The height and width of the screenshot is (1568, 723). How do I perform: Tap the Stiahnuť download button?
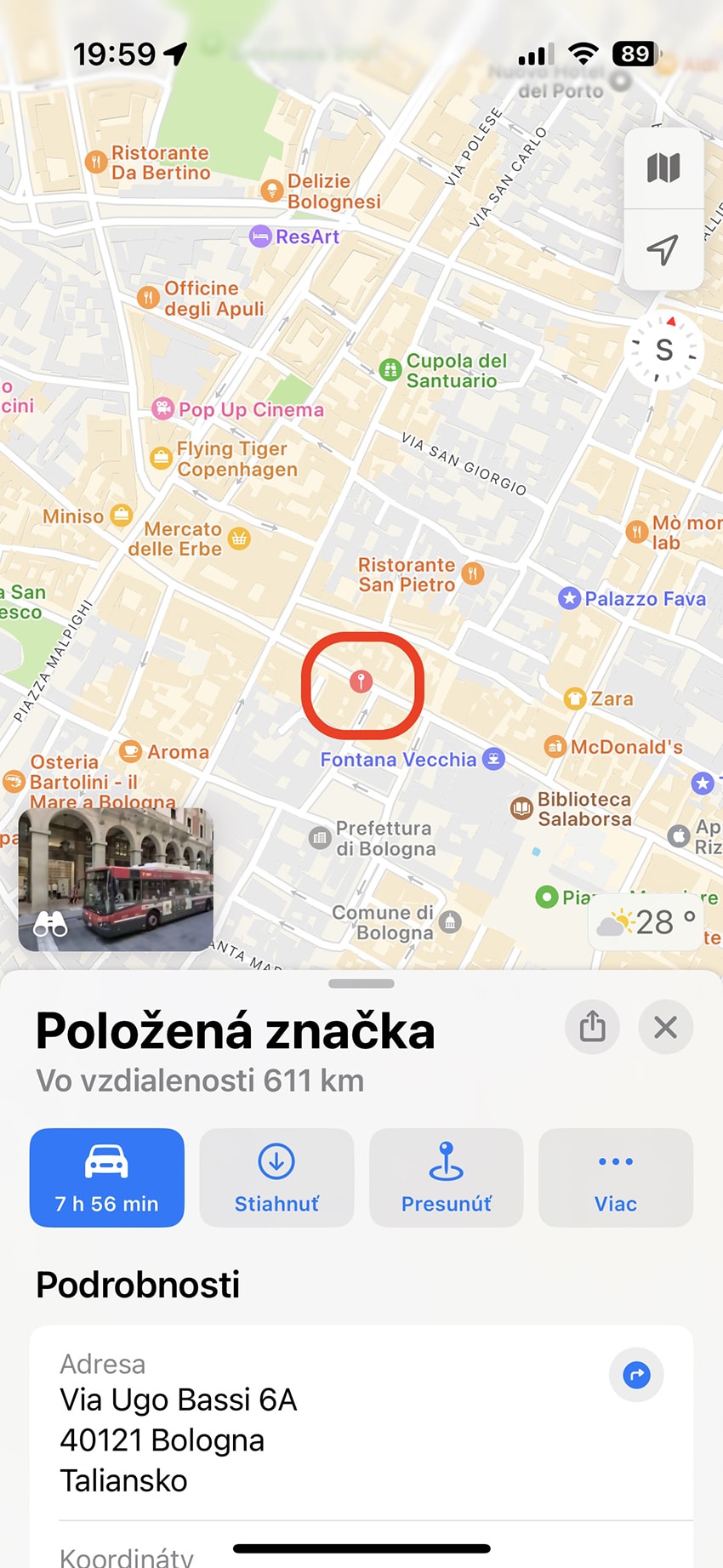(276, 1177)
